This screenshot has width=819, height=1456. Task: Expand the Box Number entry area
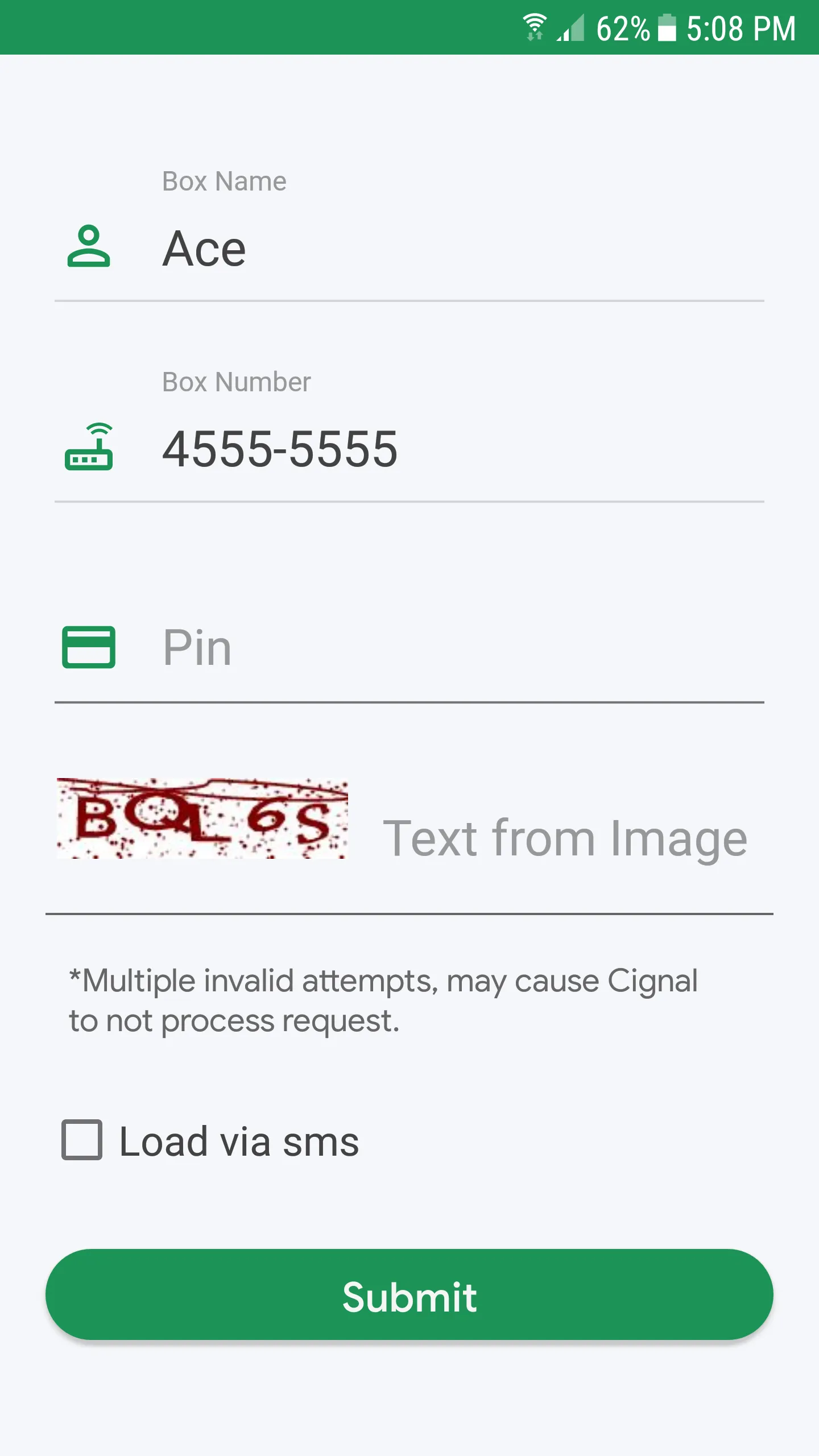click(398, 449)
